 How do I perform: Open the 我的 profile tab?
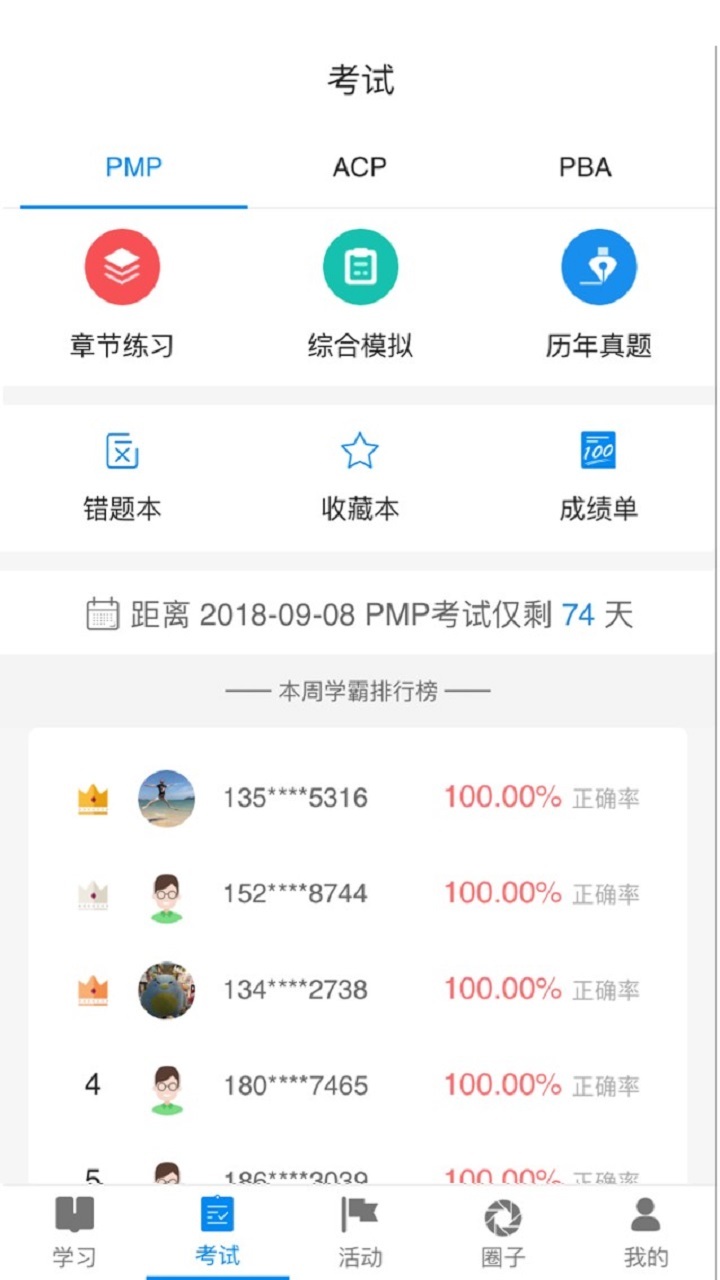tap(646, 1233)
